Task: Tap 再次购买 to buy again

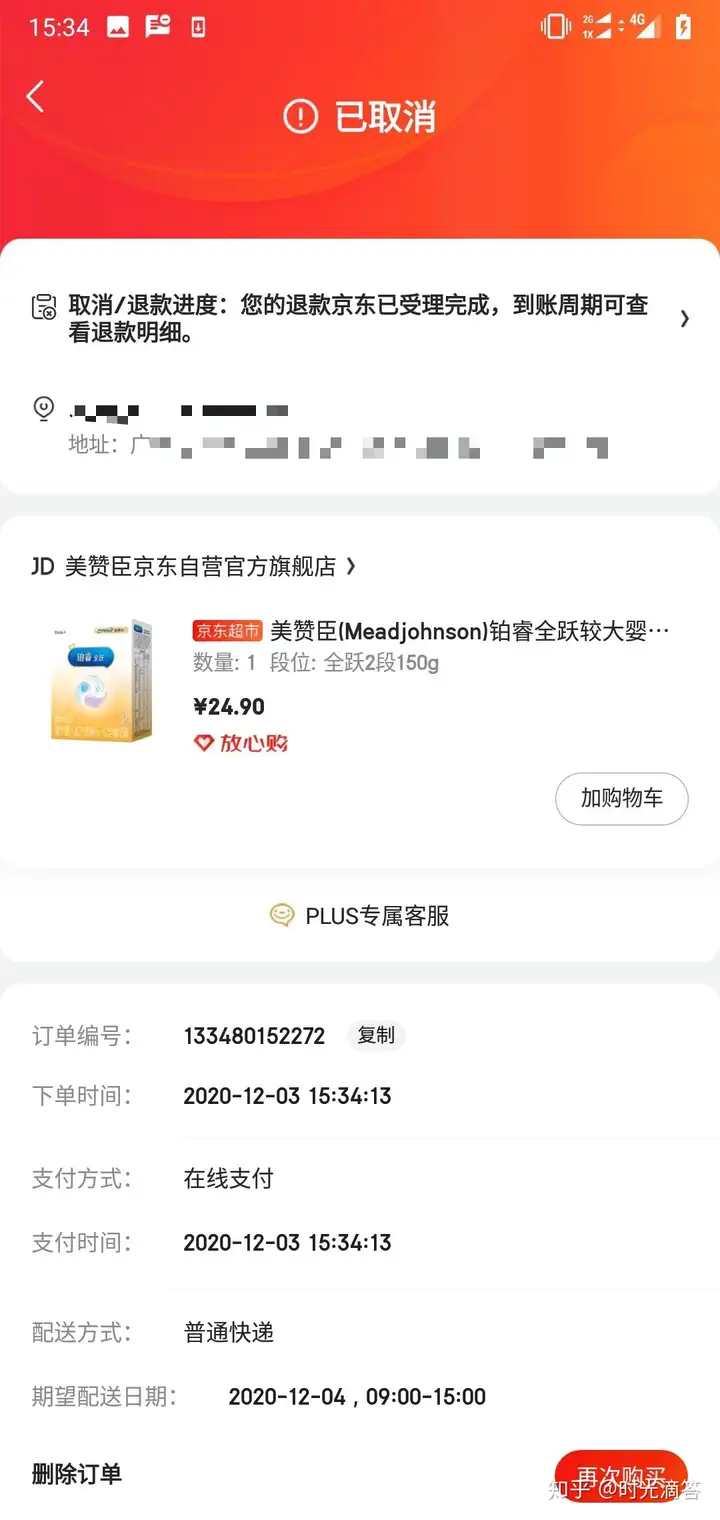Action: pos(621,1477)
